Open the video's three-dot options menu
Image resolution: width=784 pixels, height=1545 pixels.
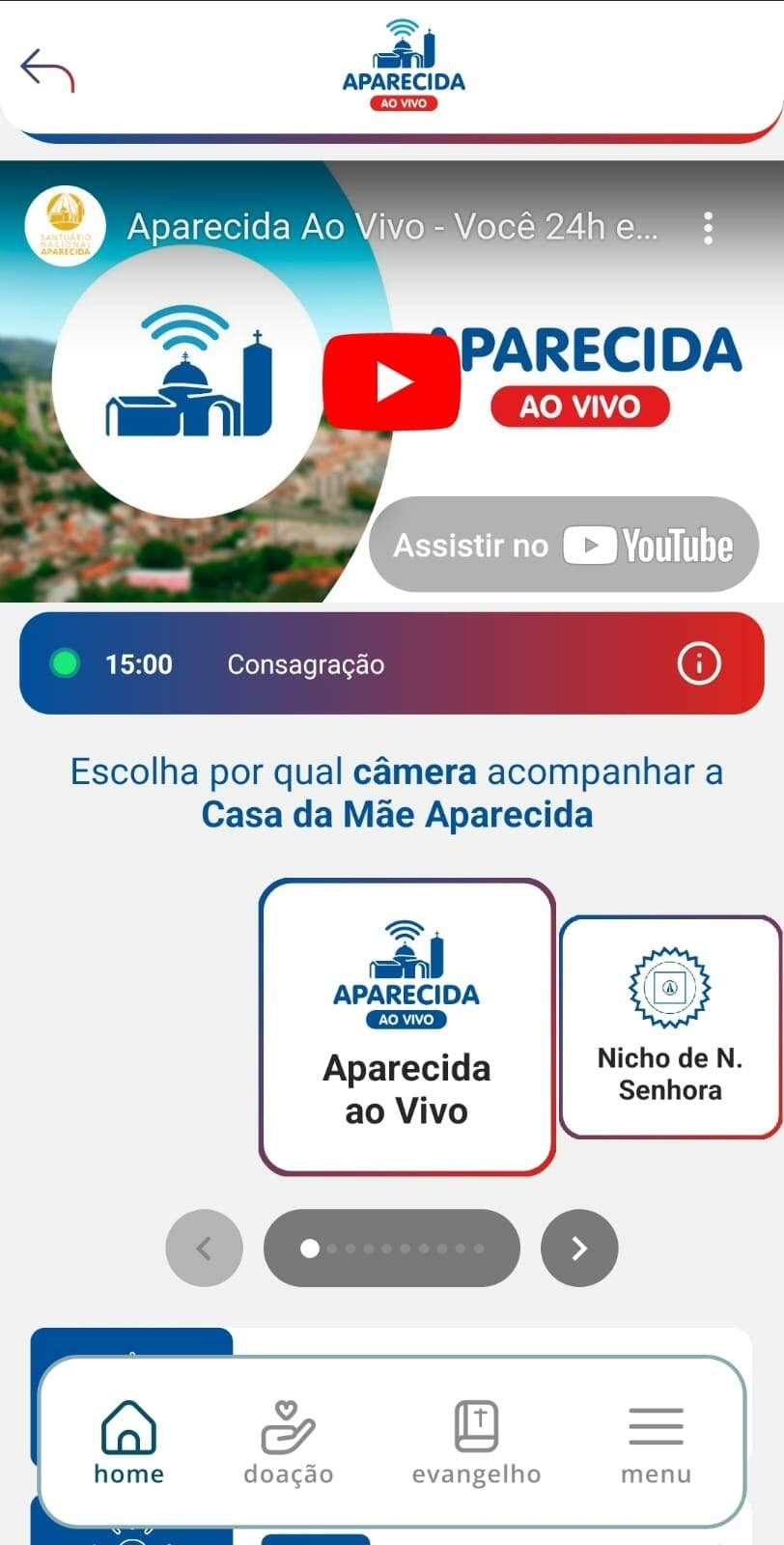point(709,228)
